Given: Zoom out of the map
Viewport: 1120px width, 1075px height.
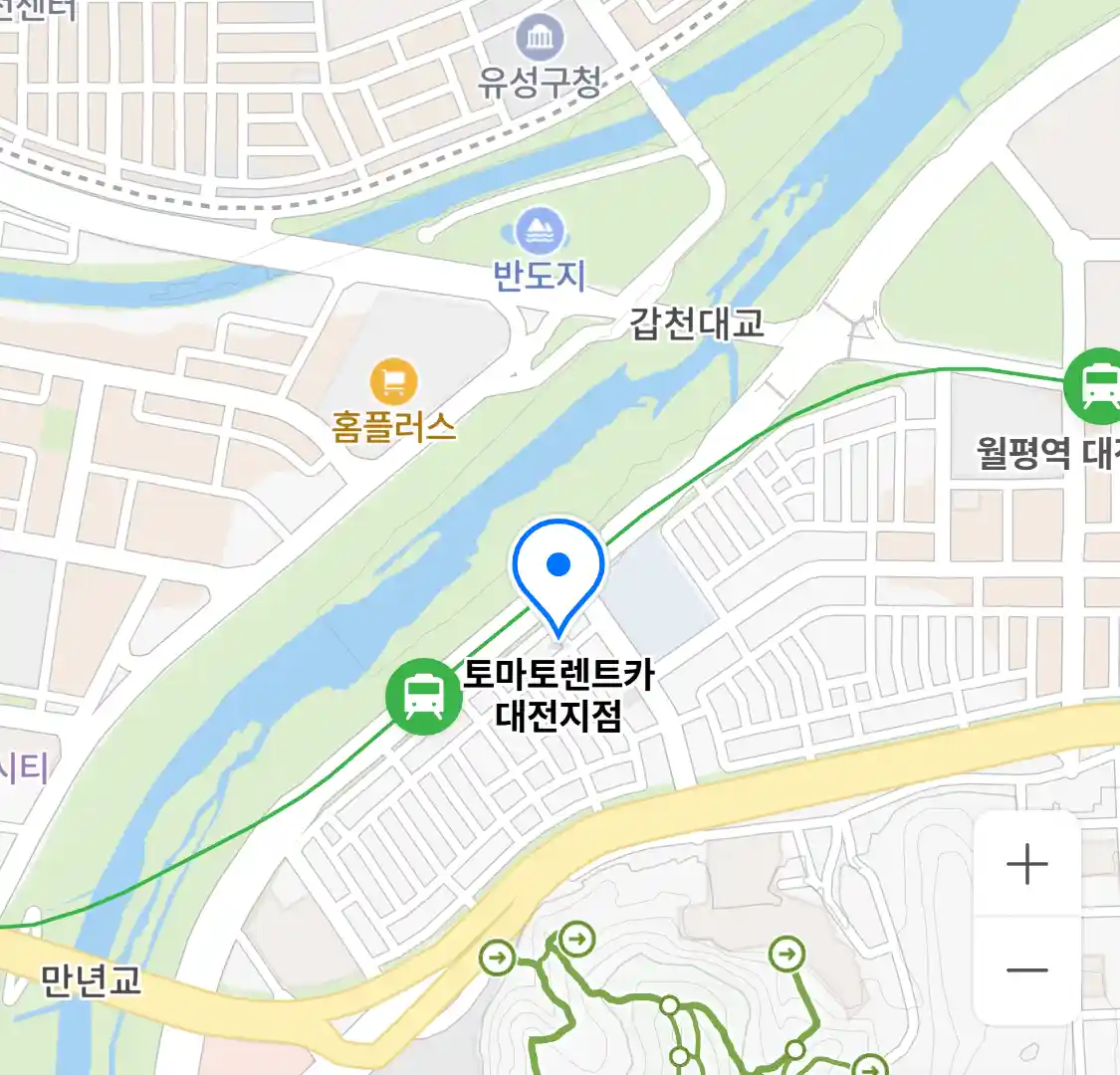Looking at the screenshot, I should 1026,970.
